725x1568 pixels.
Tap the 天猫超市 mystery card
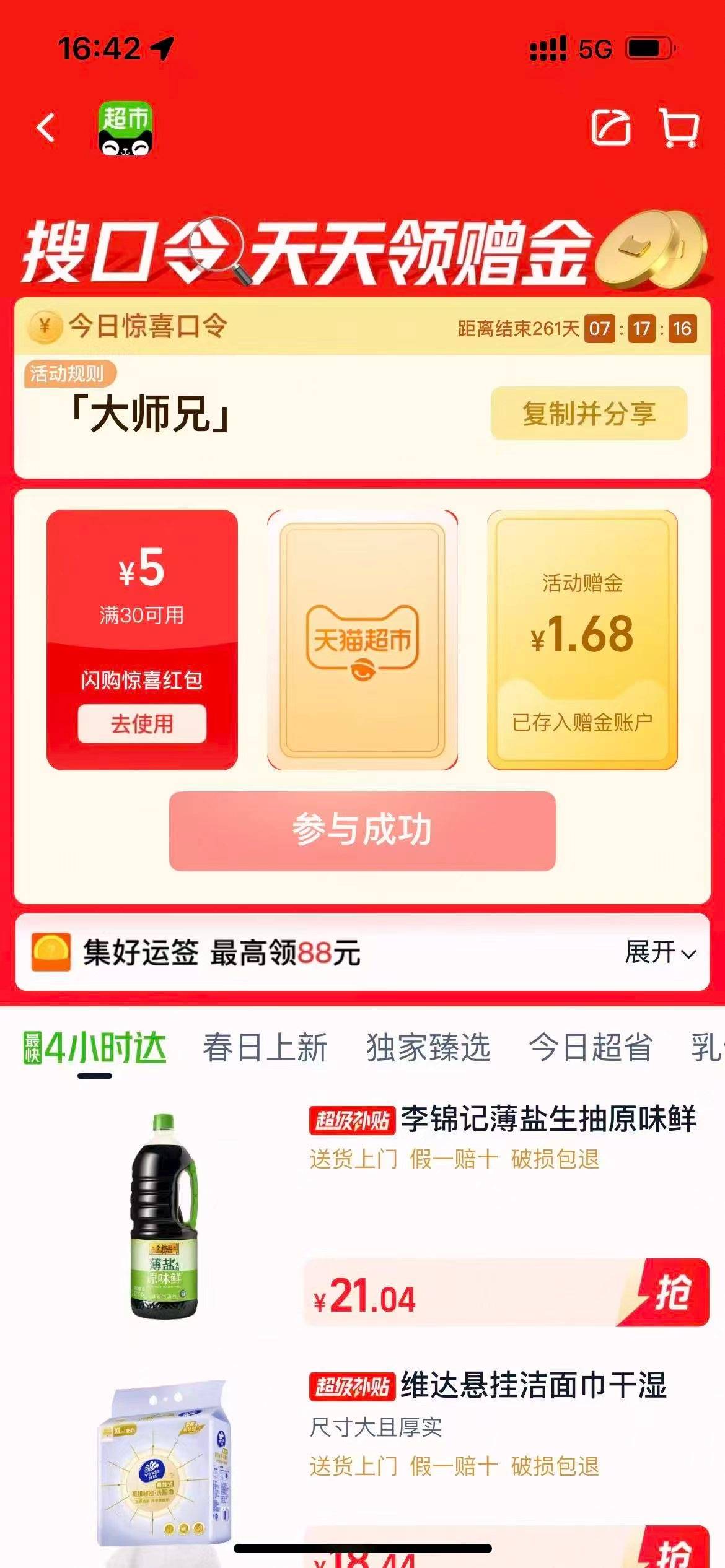point(362,640)
